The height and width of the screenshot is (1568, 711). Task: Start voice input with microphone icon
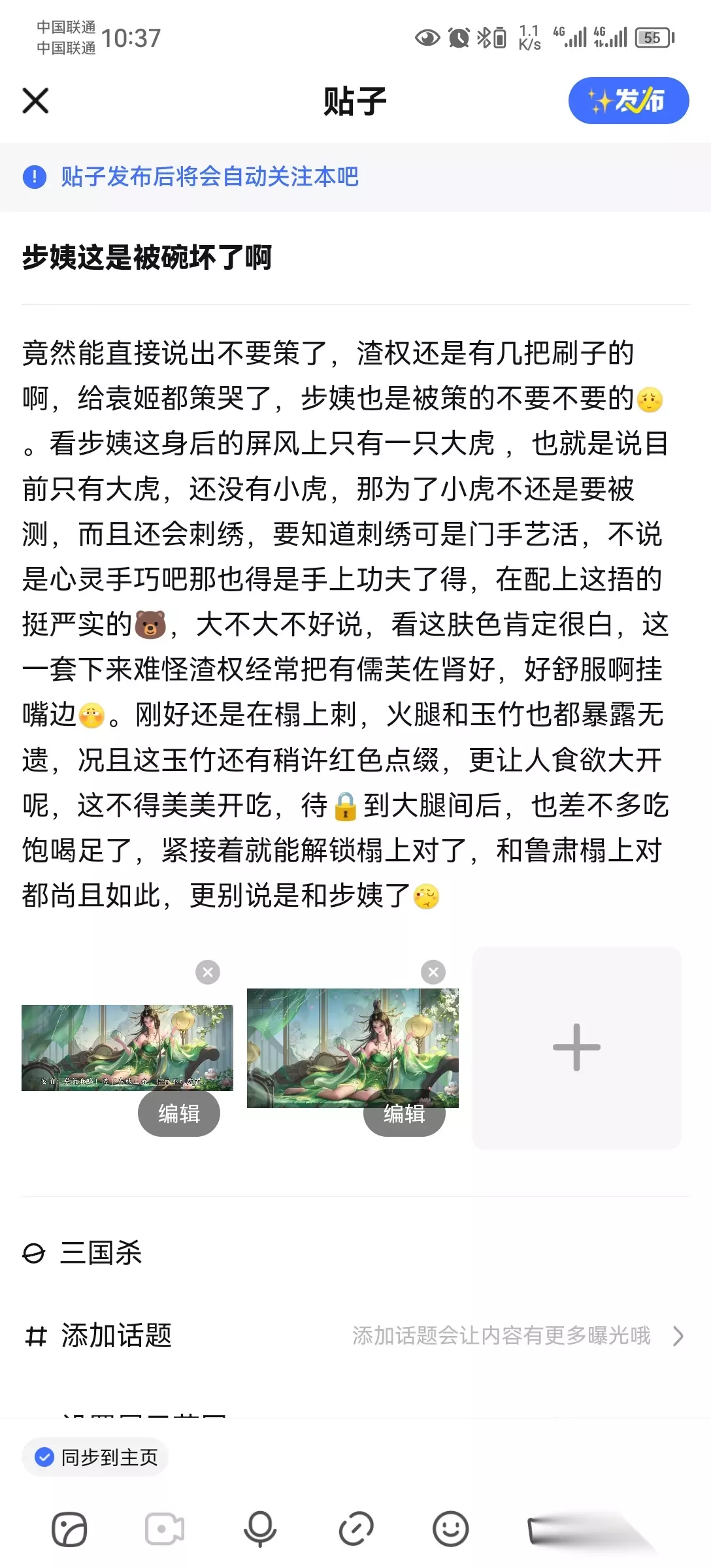pos(260,1529)
